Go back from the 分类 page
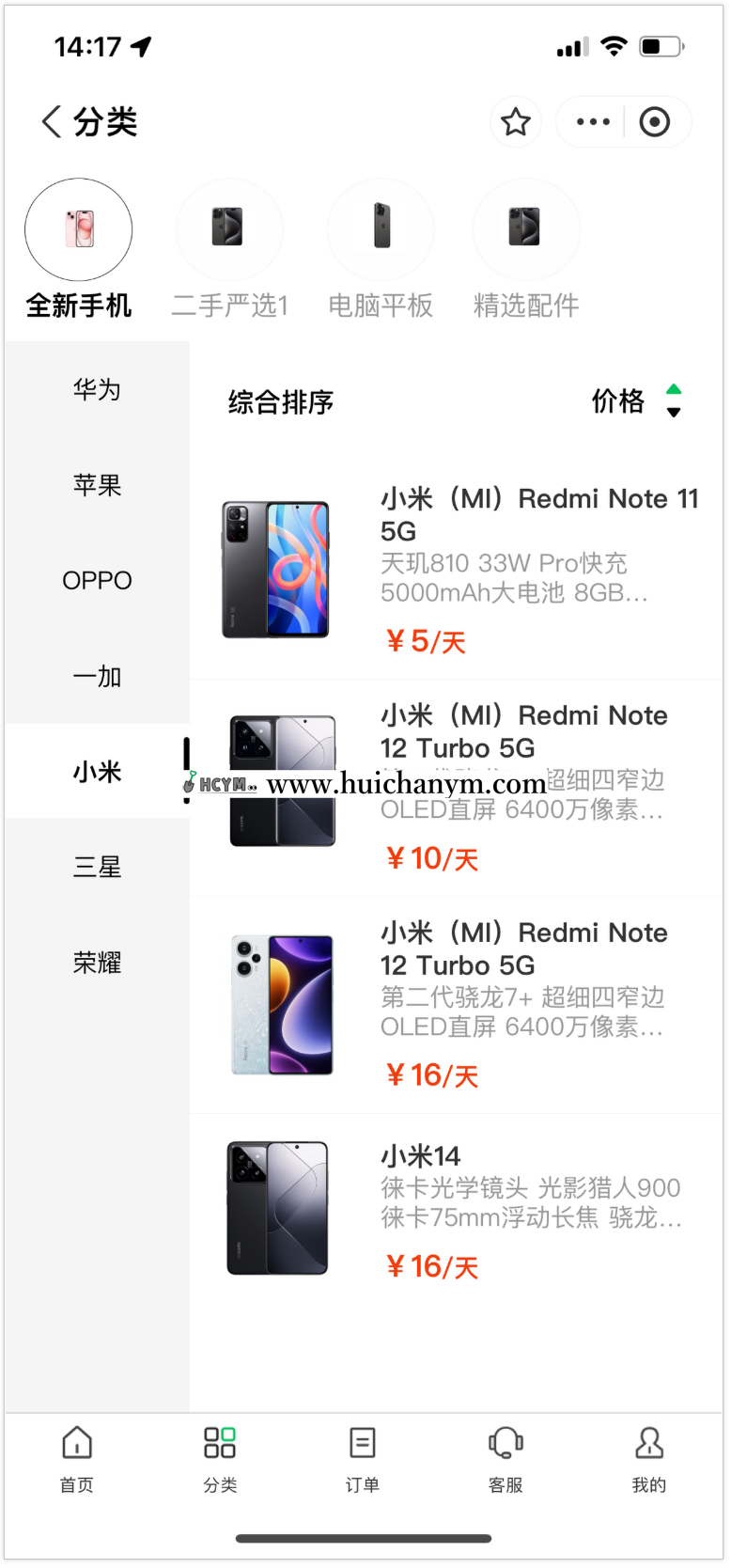The width and height of the screenshot is (731, 1568). [x=53, y=121]
